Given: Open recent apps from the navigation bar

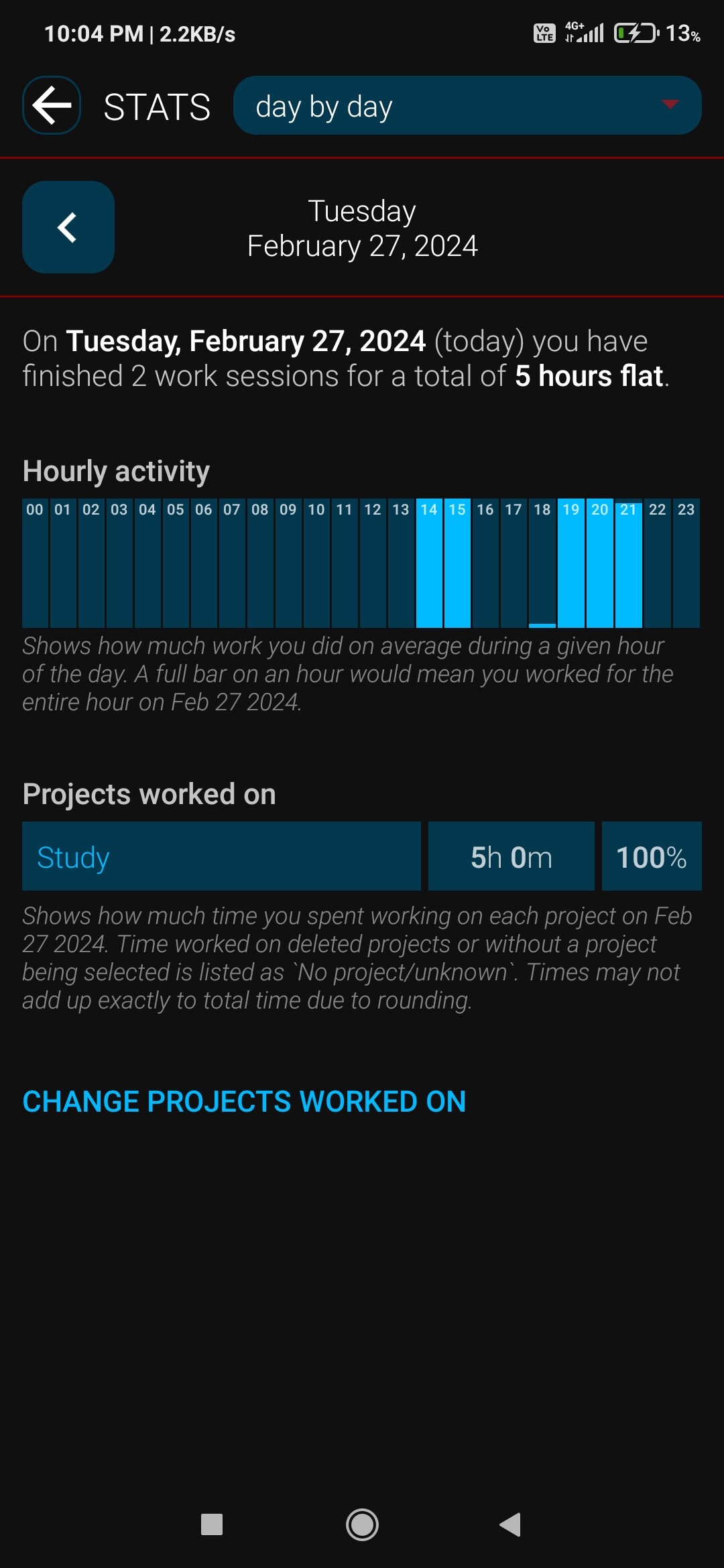Looking at the screenshot, I should tap(212, 1525).
